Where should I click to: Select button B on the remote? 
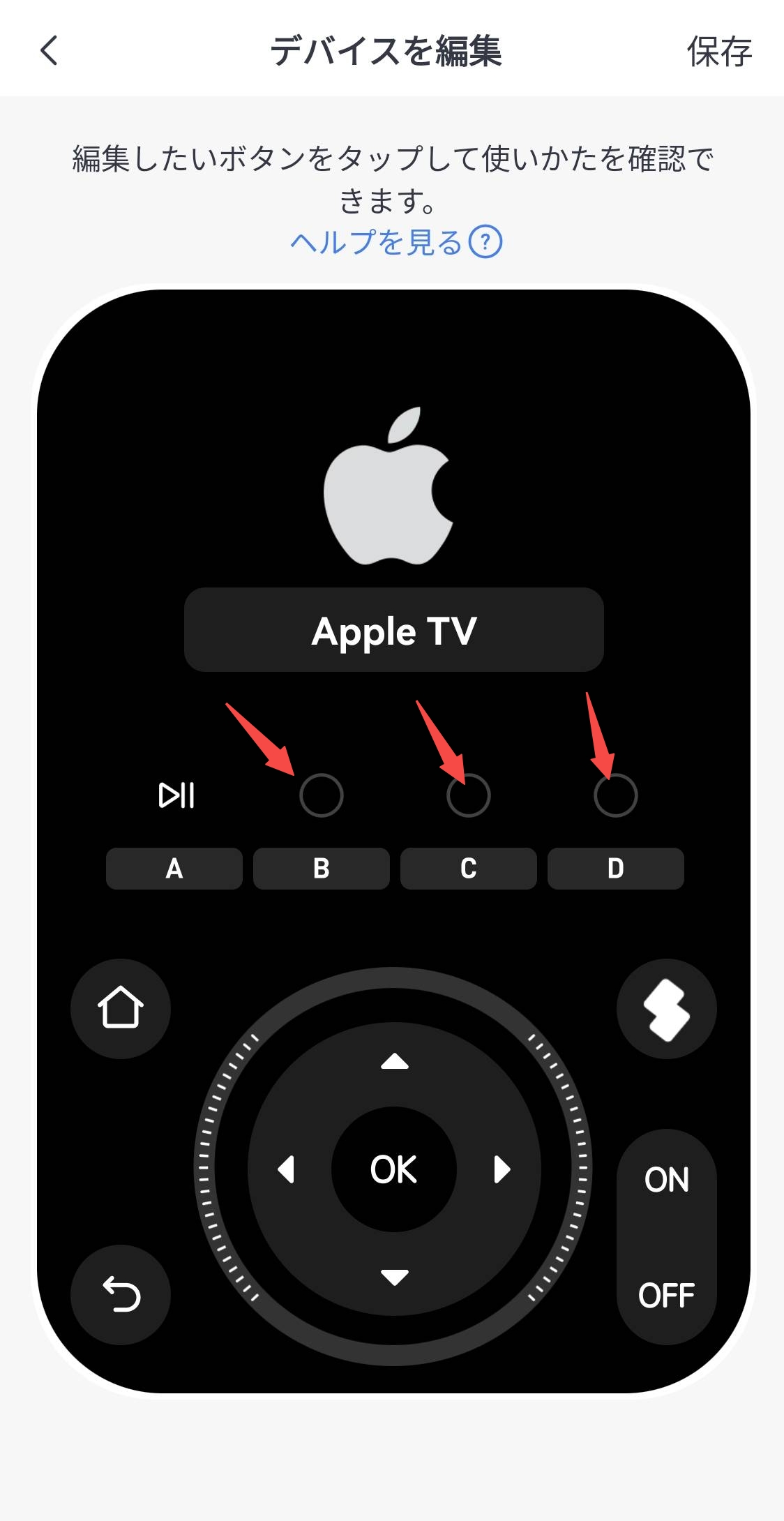click(321, 869)
